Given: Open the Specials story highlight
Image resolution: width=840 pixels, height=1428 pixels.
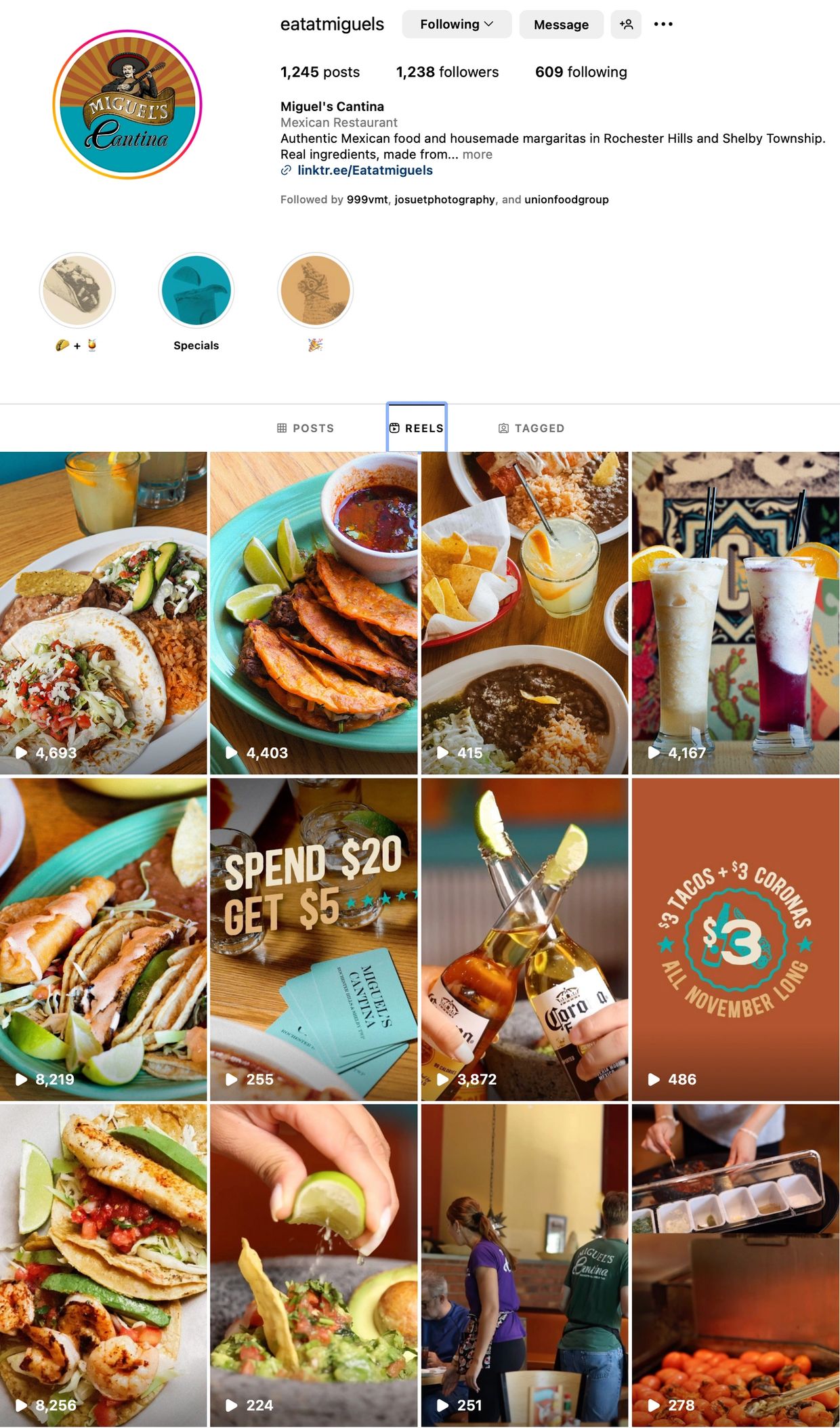Looking at the screenshot, I should click(x=196, y=291).
